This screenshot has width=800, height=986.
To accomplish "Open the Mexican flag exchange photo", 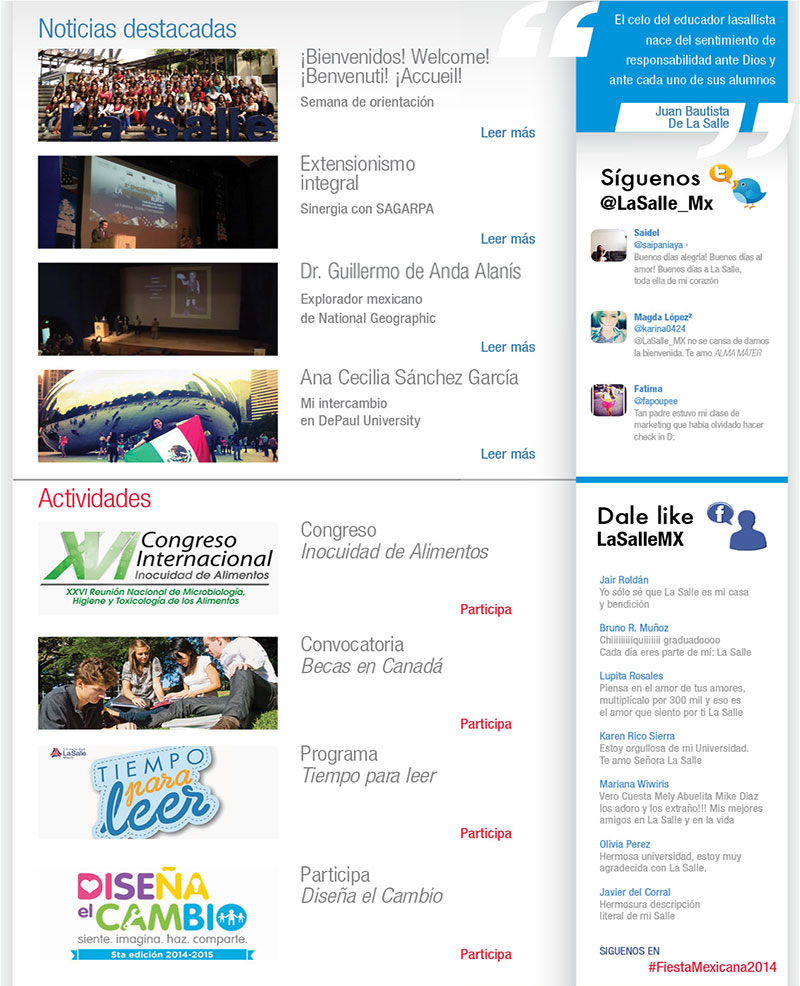I will [157, 416].
